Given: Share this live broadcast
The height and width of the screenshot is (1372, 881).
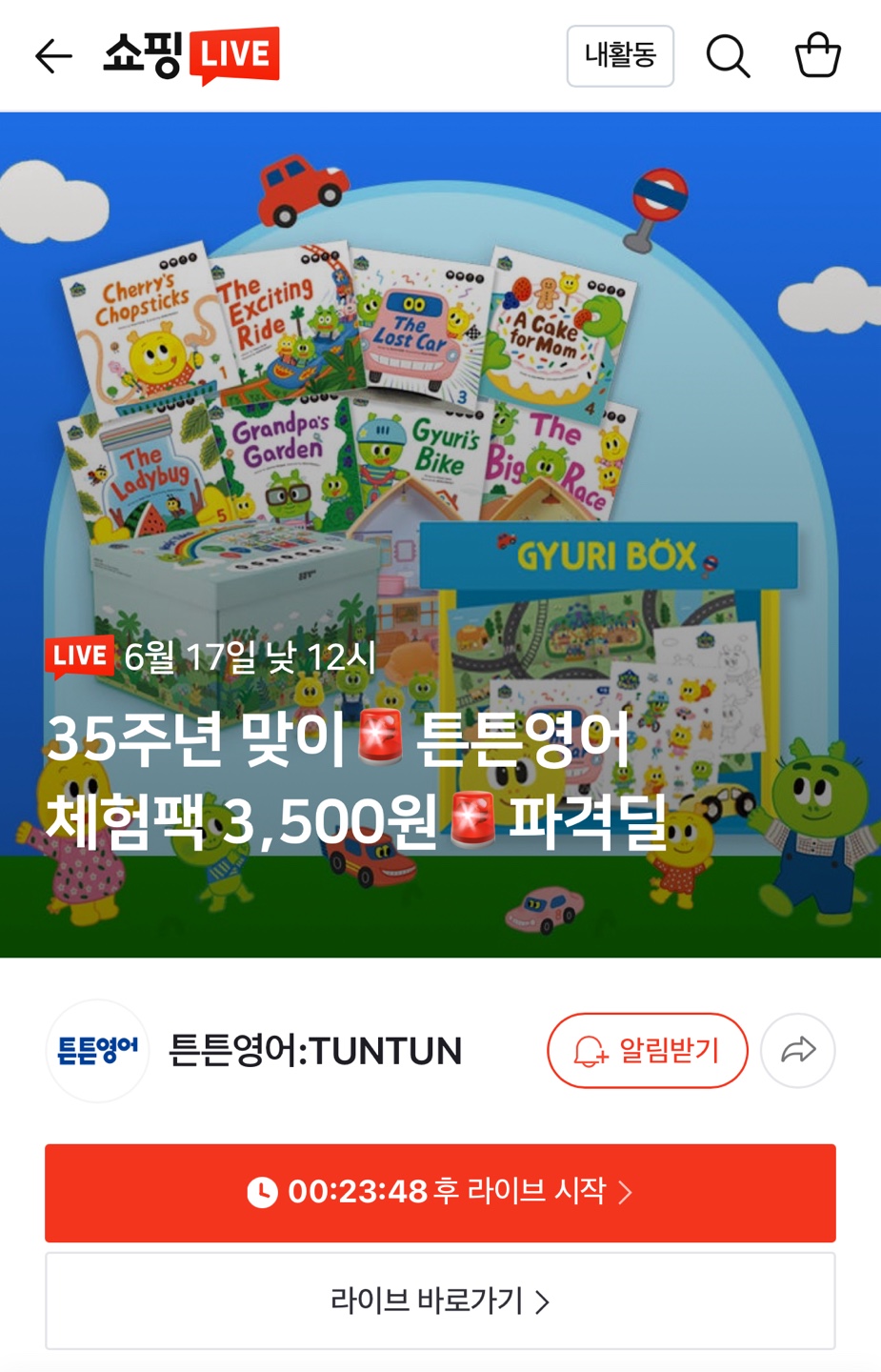Looking at the screenshot, I should (798, 1051).
